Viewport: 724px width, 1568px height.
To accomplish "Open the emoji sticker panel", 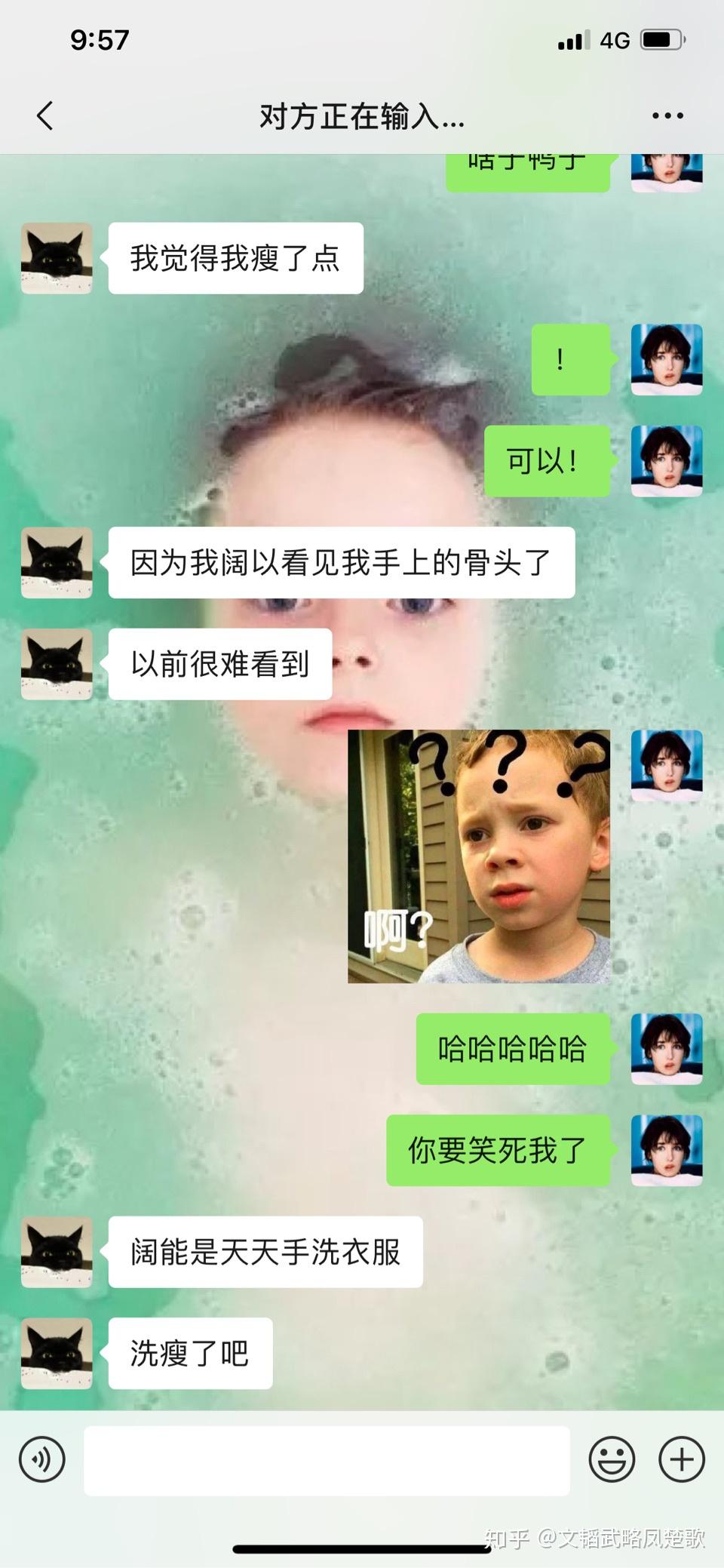I will (612, 1459).
